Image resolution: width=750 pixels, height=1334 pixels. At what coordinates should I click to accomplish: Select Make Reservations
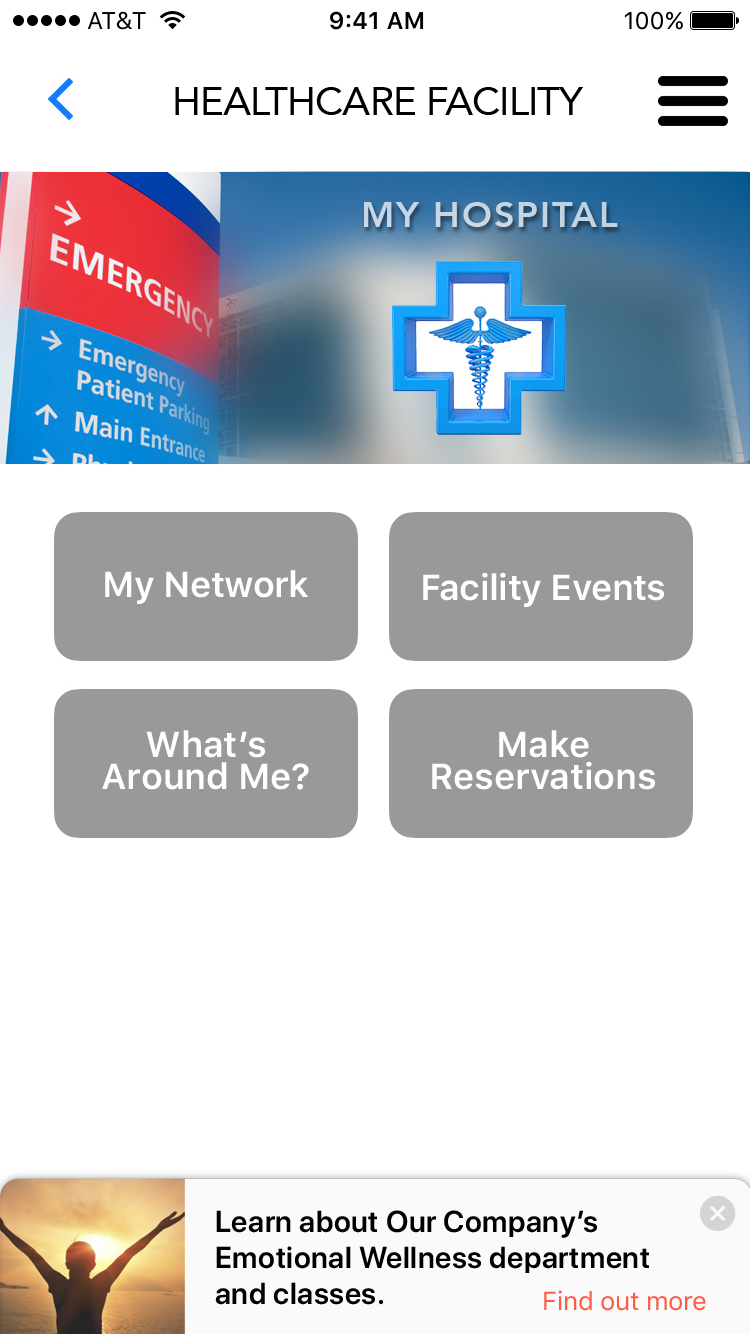[x=541, y=762]
